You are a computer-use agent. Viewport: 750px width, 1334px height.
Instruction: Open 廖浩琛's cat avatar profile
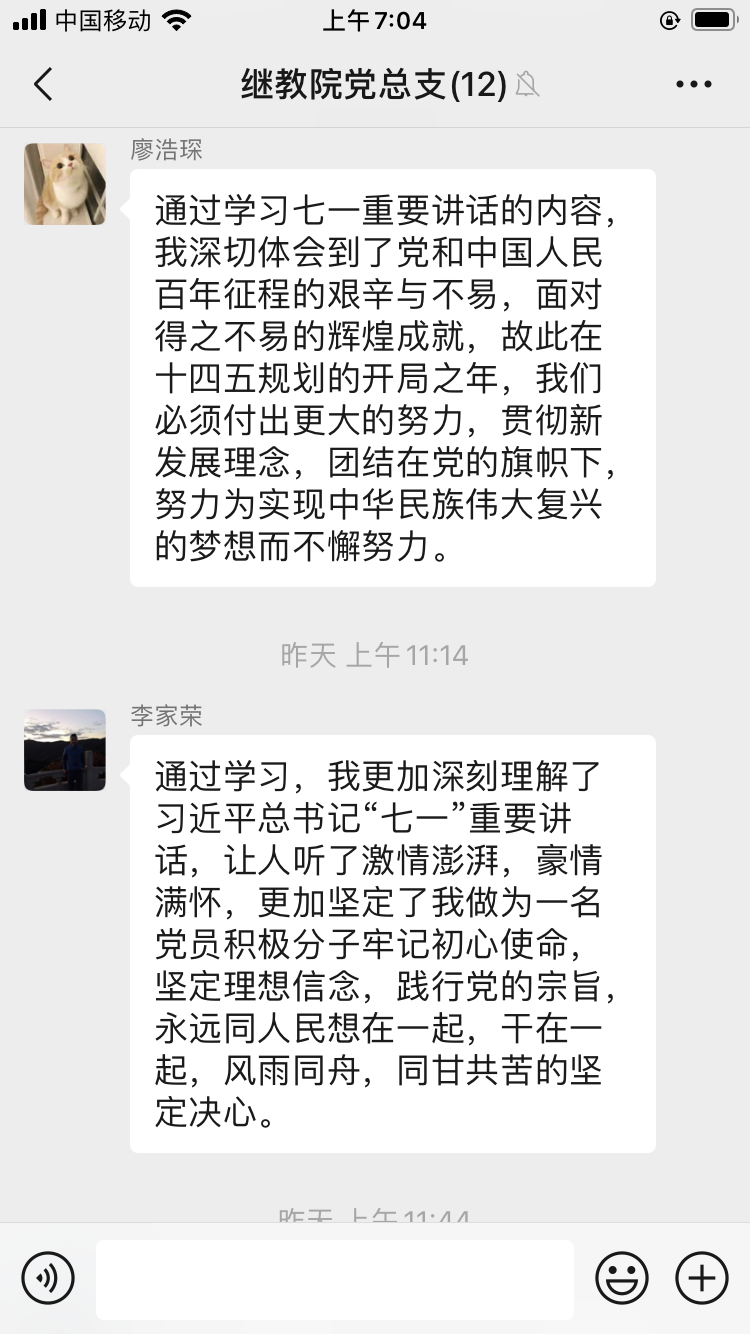click(65, 184)
